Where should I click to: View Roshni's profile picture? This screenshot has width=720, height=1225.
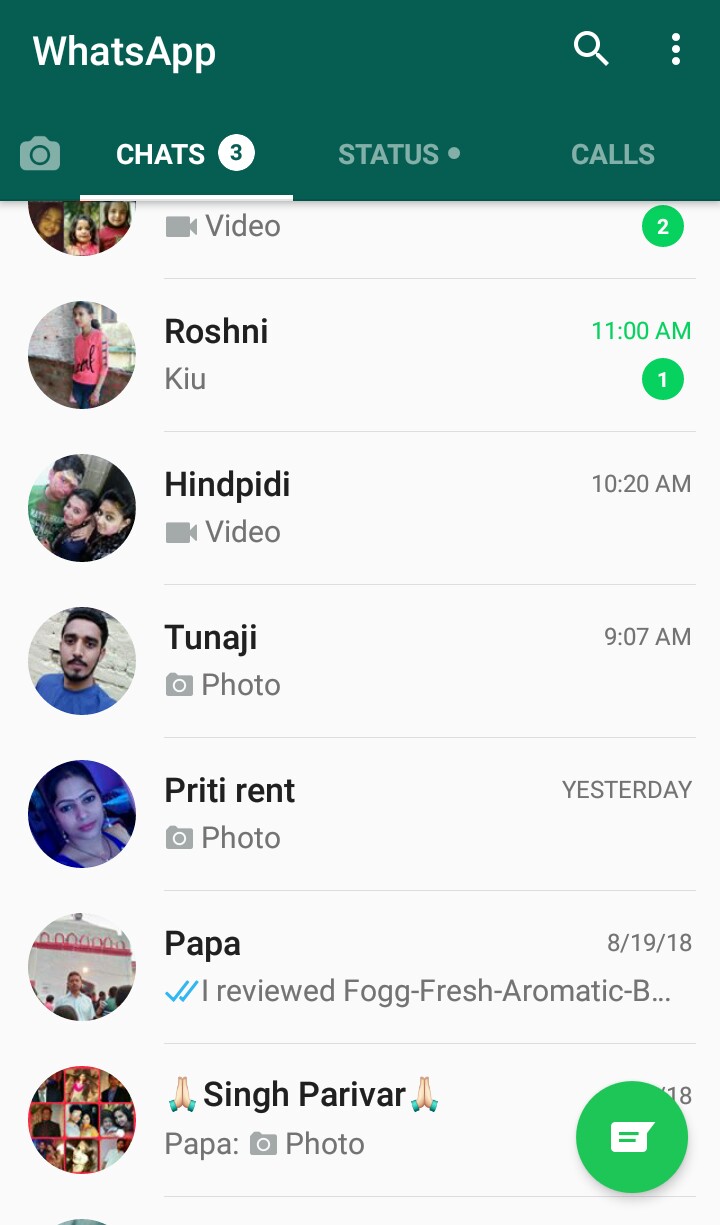click(82, 355)
